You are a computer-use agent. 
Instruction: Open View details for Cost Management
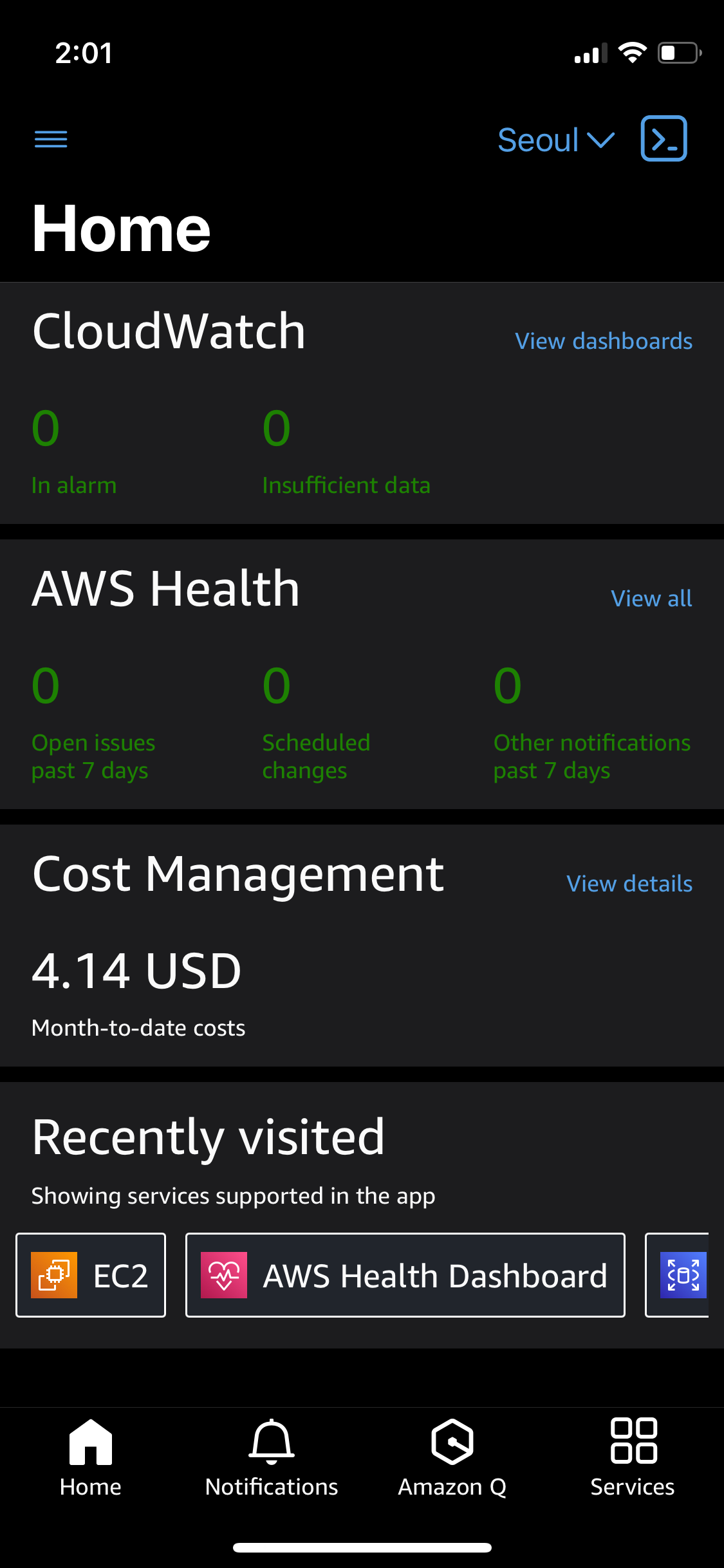click(x=629, y=884)
